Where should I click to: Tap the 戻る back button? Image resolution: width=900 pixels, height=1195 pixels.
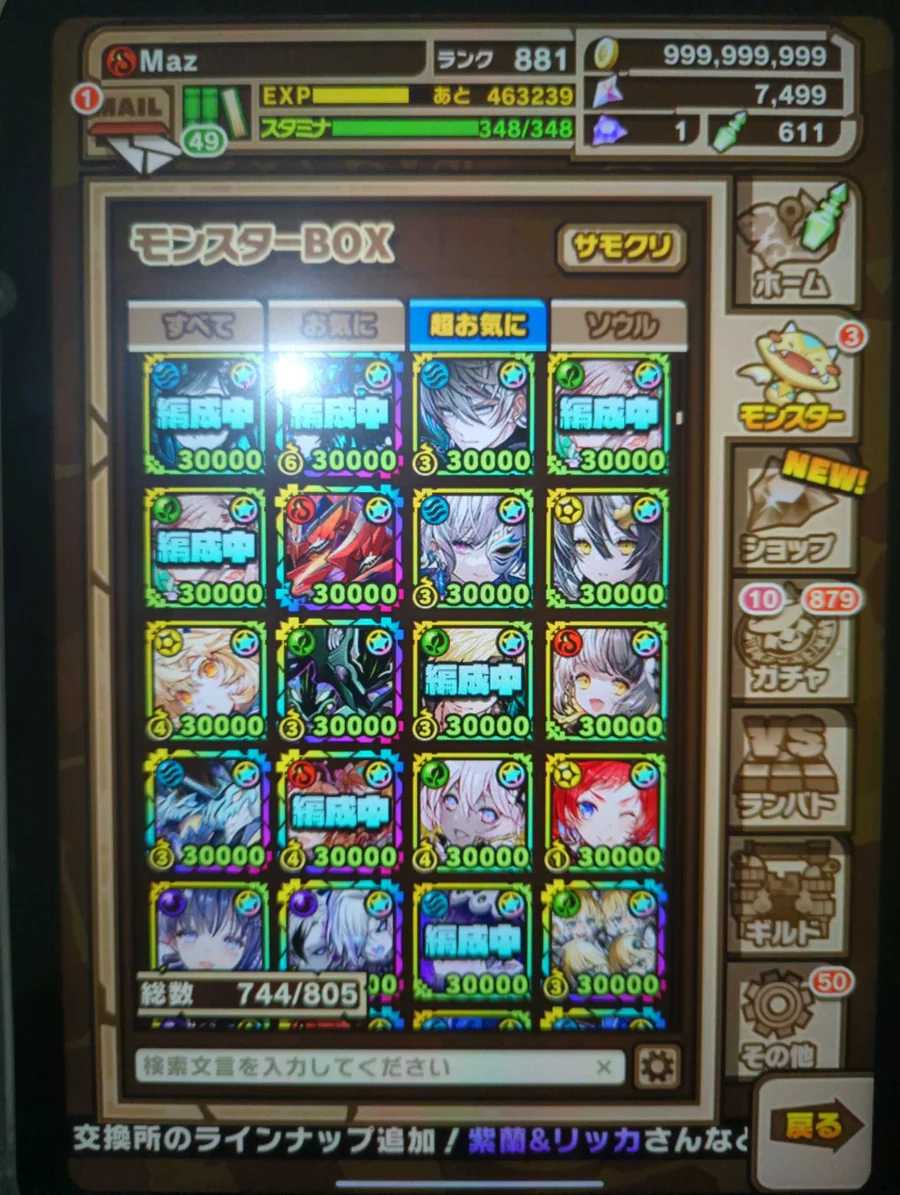pos(813,1127)
